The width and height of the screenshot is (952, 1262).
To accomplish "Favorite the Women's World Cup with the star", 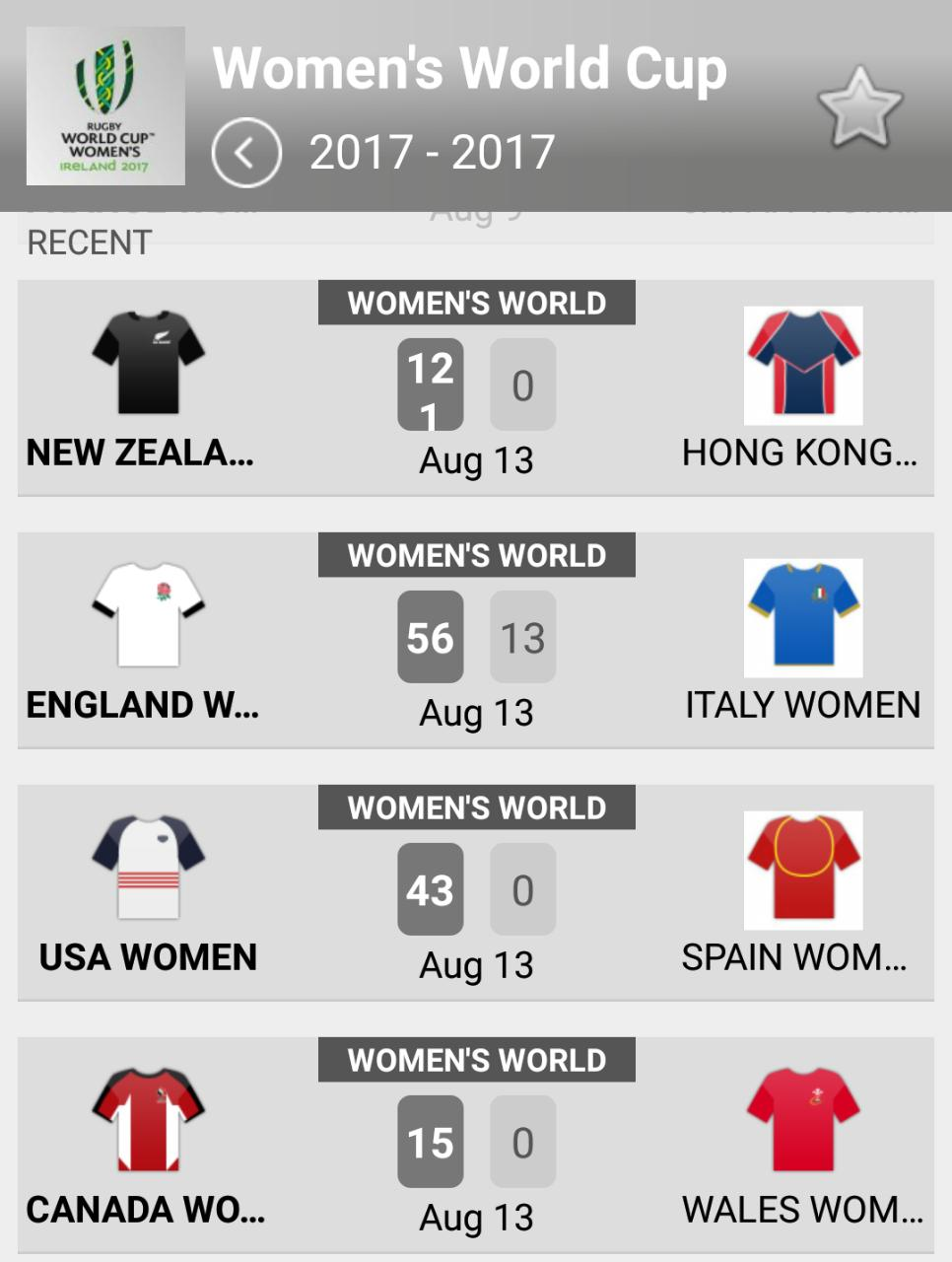I will coord(859,108).
